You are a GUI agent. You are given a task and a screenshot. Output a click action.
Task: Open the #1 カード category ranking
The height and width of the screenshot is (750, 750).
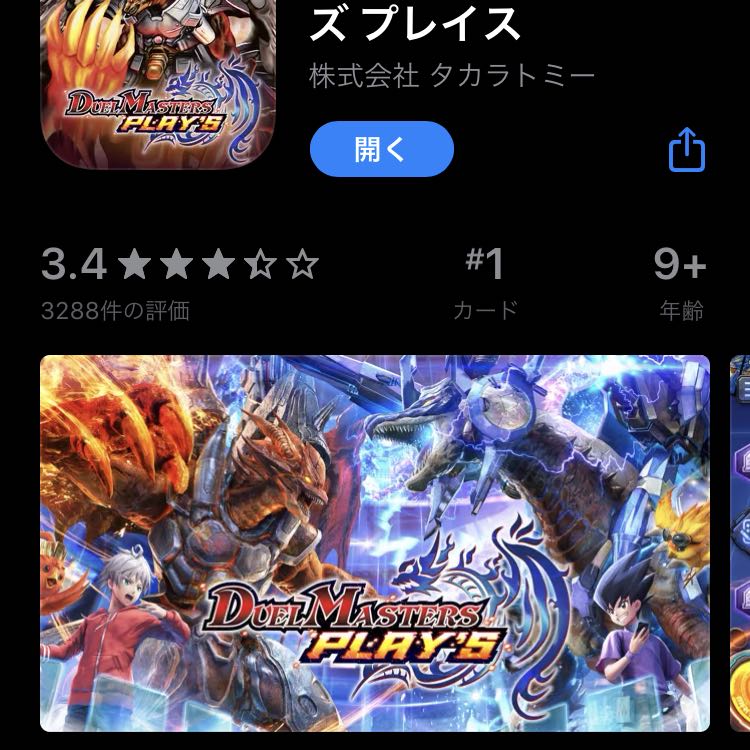click(x=485, y=284)
